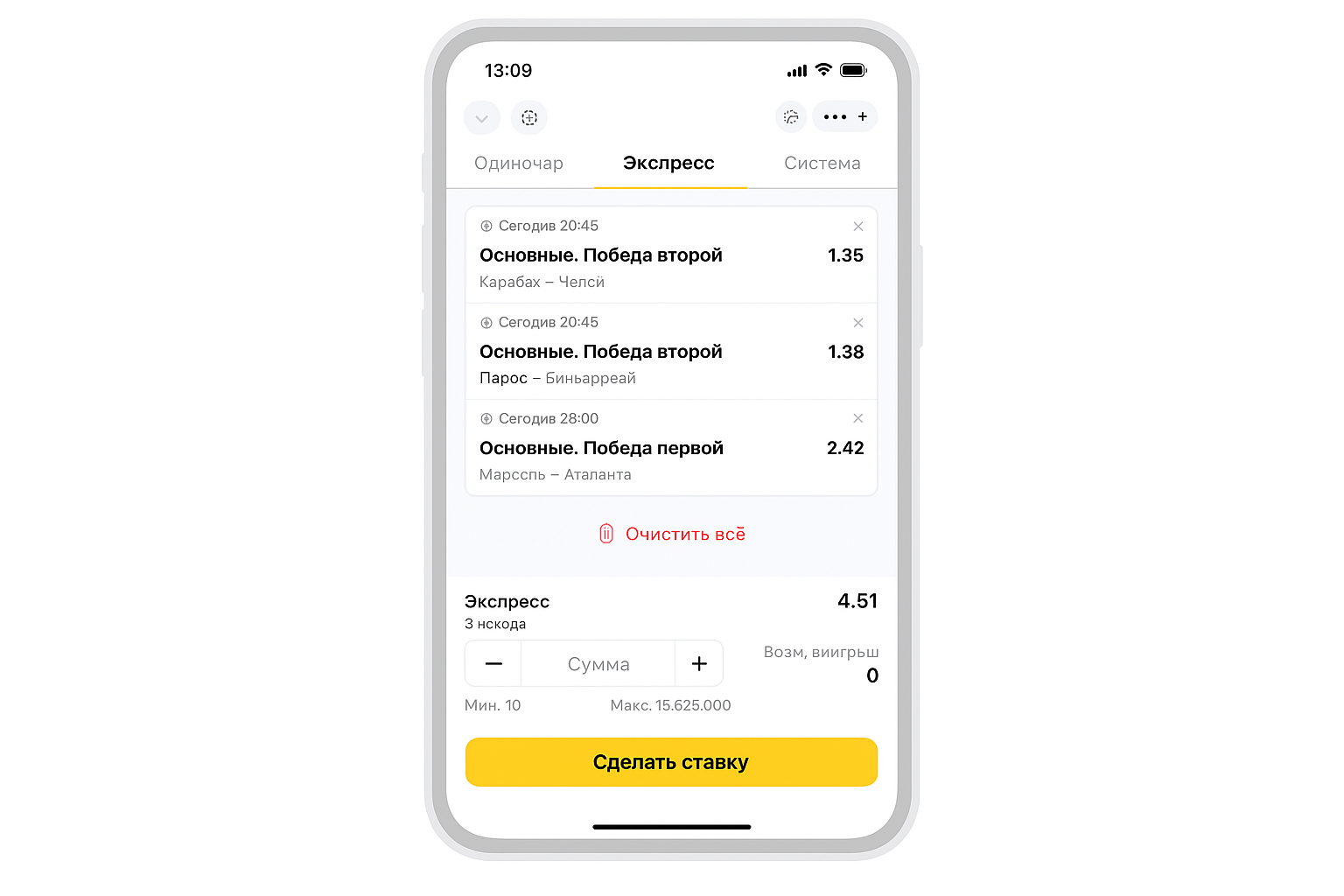Image resolution: width=1344 pixels, height=896 pixels.
Task: Focus the Сумма input field
Action: pos(598,664)
